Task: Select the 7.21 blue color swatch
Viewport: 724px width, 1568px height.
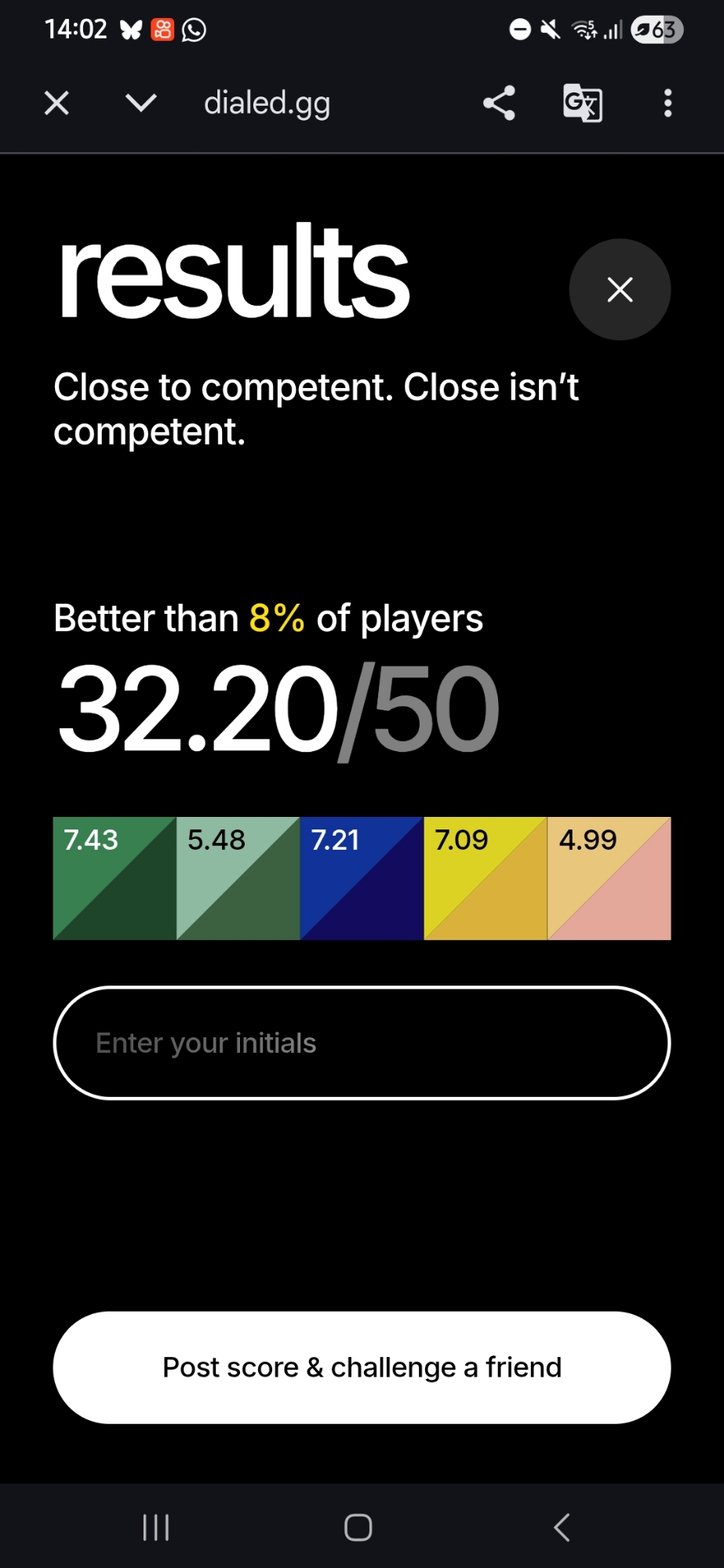Action: tap(362, 878)
